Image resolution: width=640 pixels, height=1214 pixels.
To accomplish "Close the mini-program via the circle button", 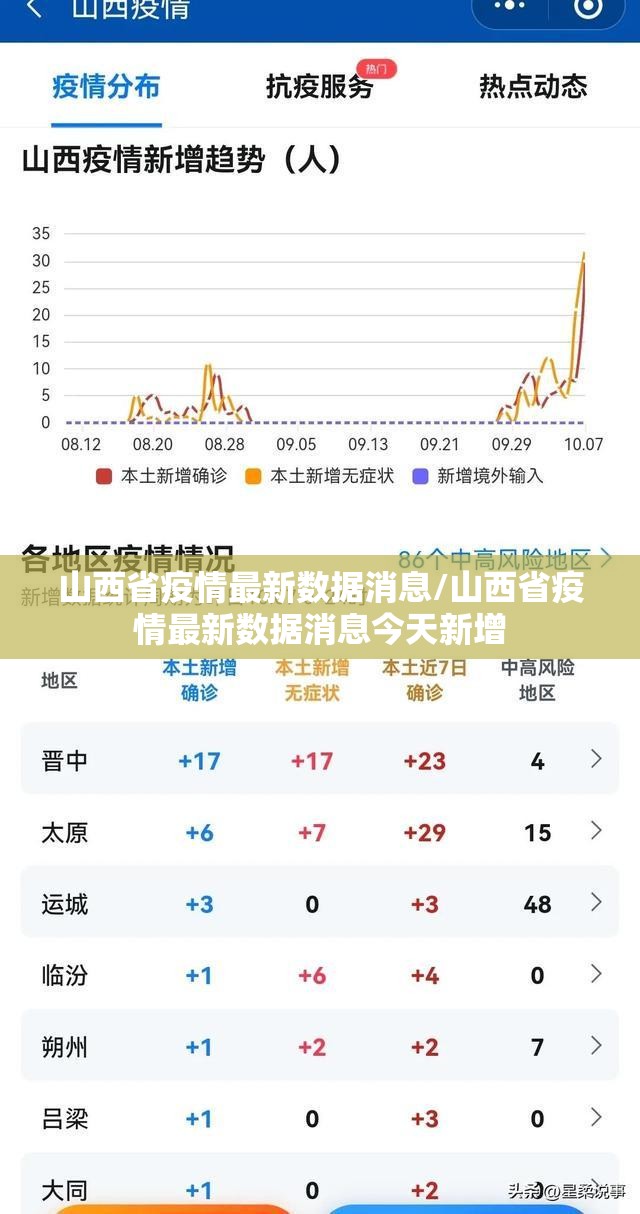I will 588,8.
